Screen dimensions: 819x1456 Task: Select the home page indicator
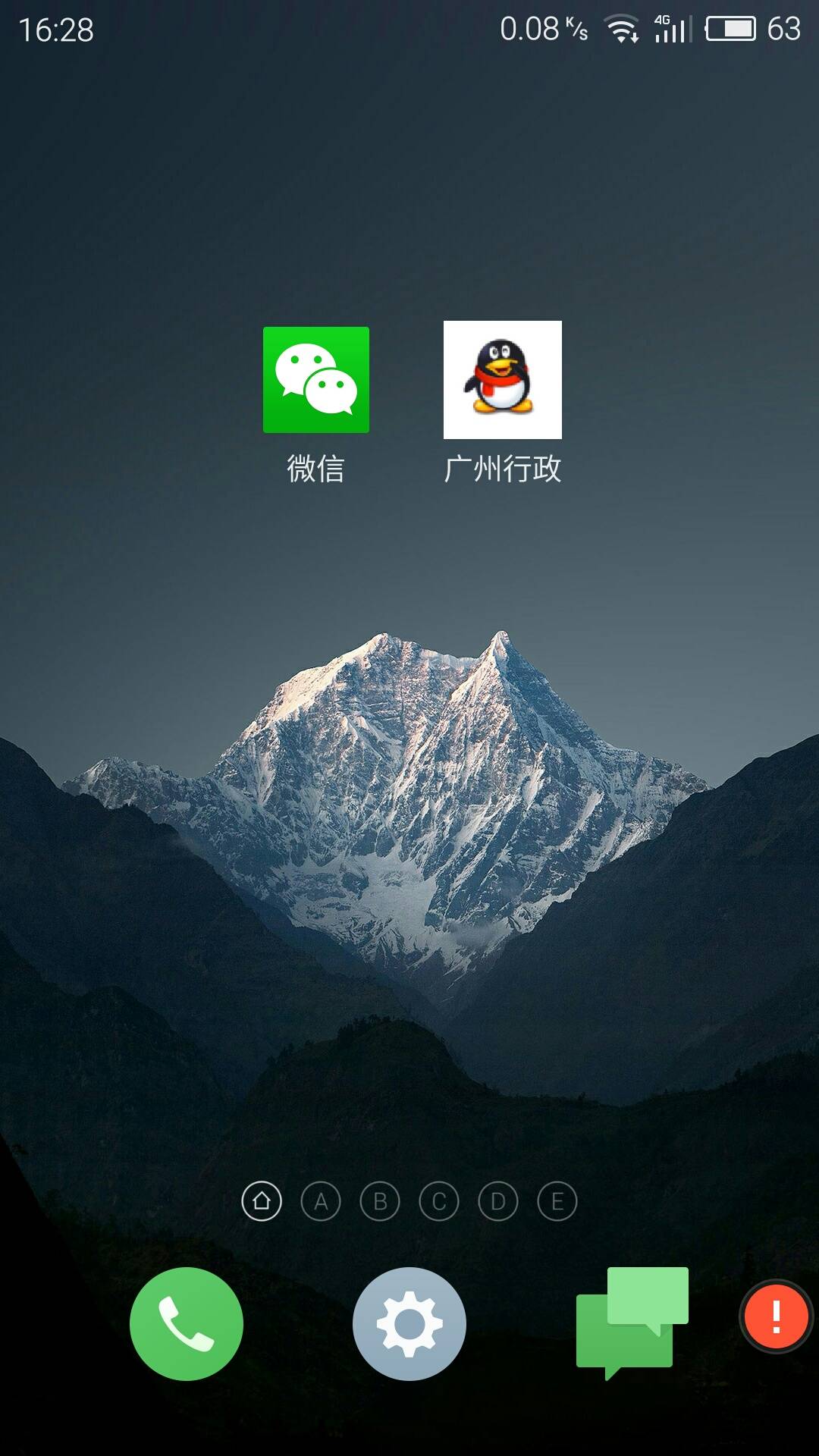pyautogui.click(x=262, y=1201)
